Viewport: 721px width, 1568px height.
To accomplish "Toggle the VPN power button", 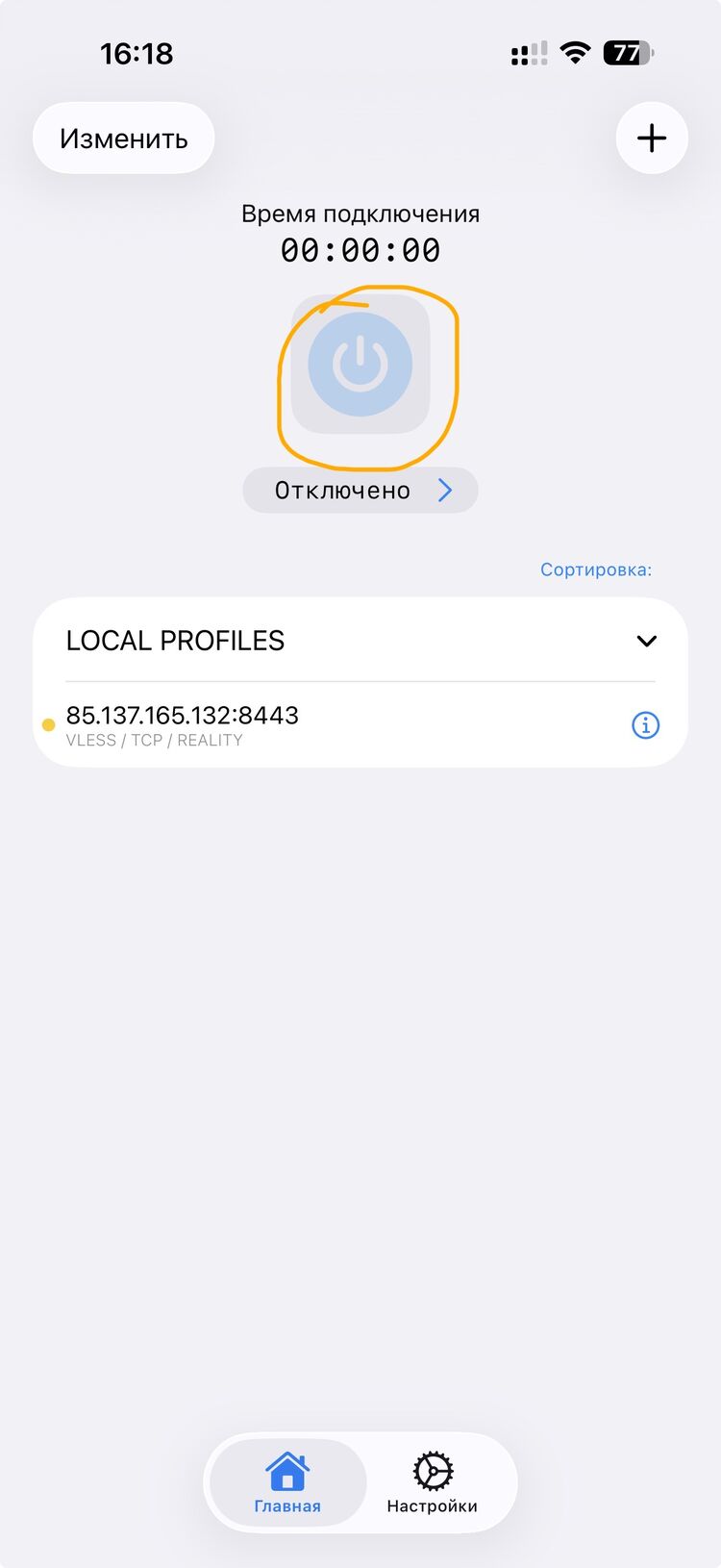I will pyautogui.click(x=360, y=365).
